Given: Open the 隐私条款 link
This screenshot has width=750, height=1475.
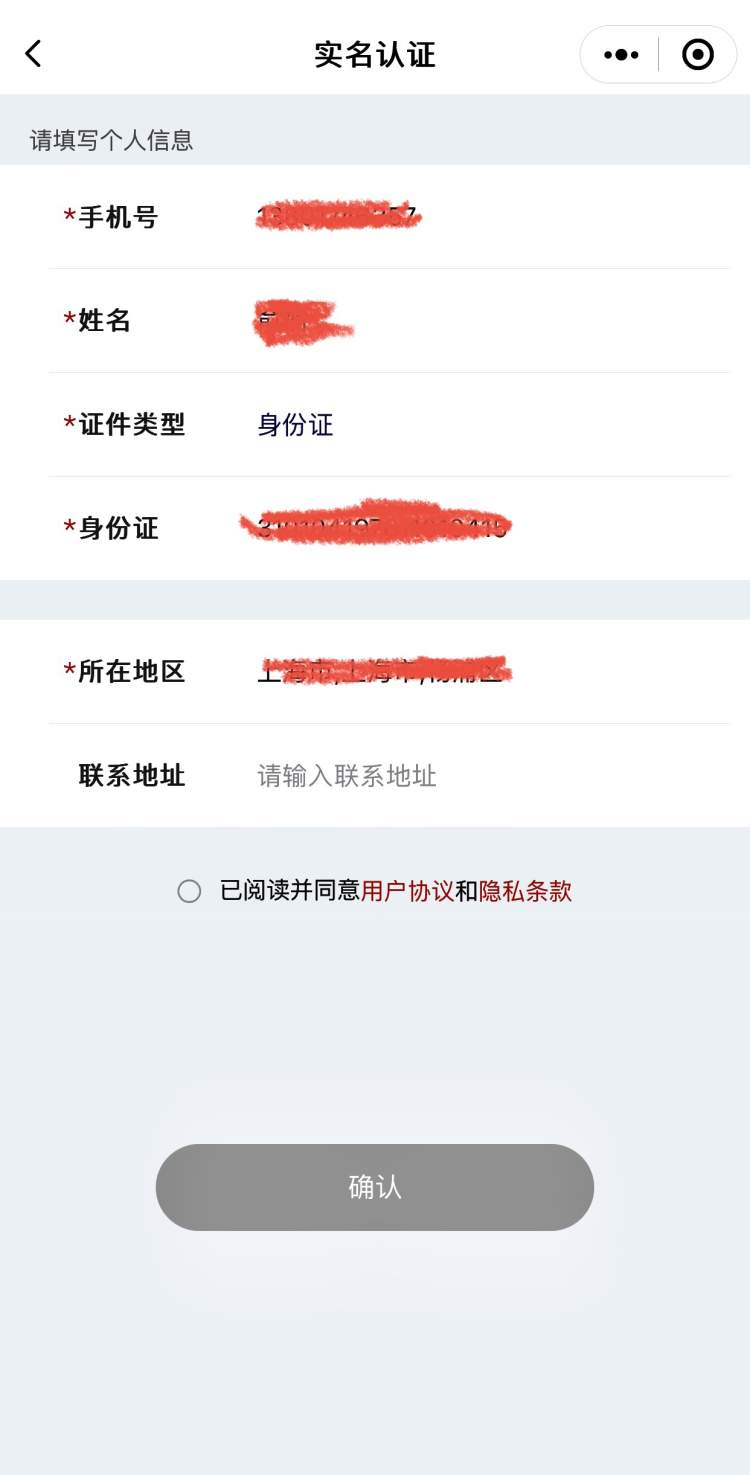Looking at the screenshot, I should (526, 891).
